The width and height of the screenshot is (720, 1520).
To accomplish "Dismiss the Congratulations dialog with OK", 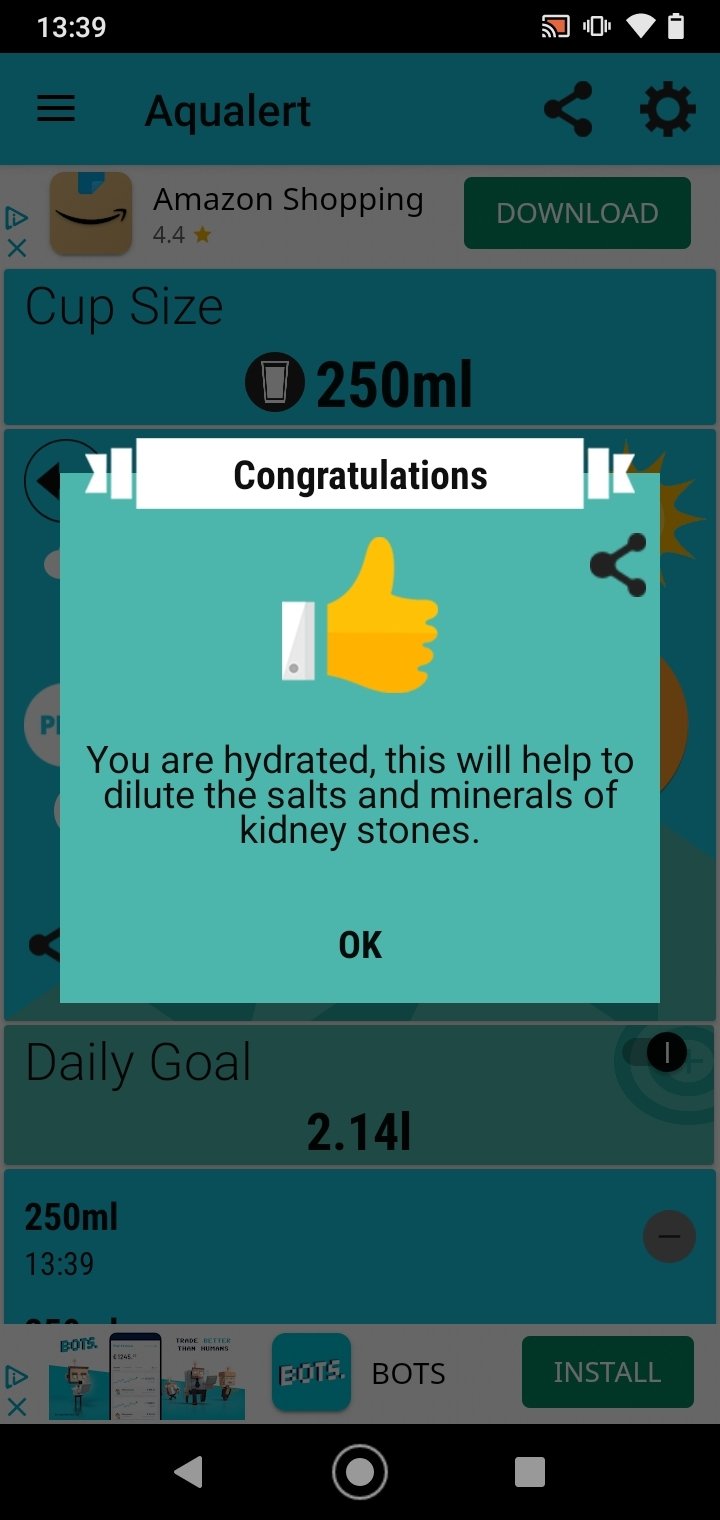I will pyautogui.click(x=360, y=945).
